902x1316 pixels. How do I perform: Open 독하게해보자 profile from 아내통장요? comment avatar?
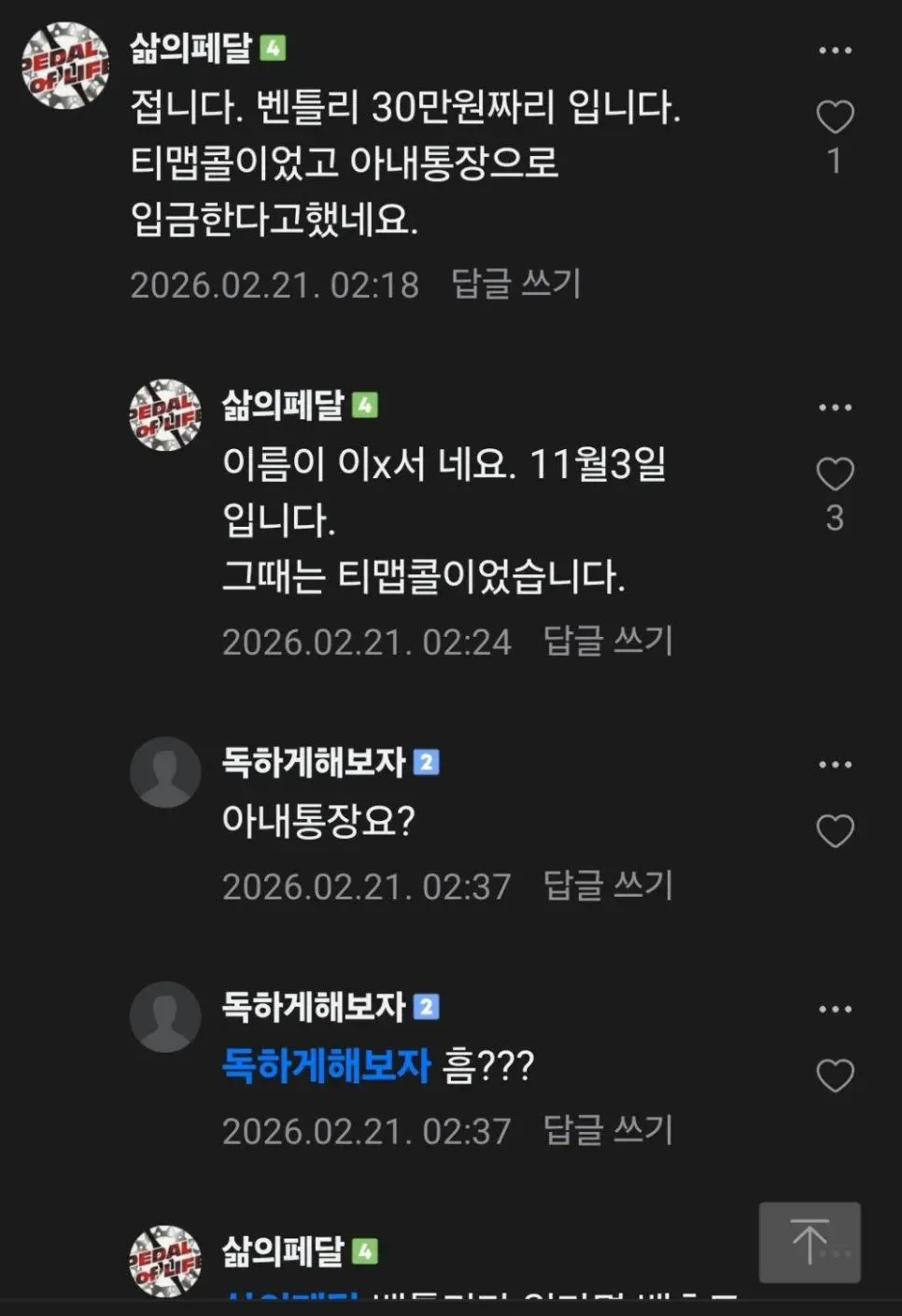(x=165, y=772)
